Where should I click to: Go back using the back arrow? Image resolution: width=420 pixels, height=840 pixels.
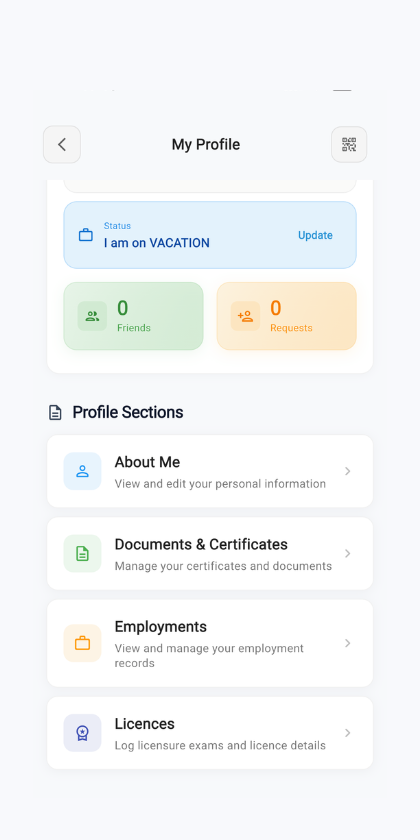(x=62, y=144)
